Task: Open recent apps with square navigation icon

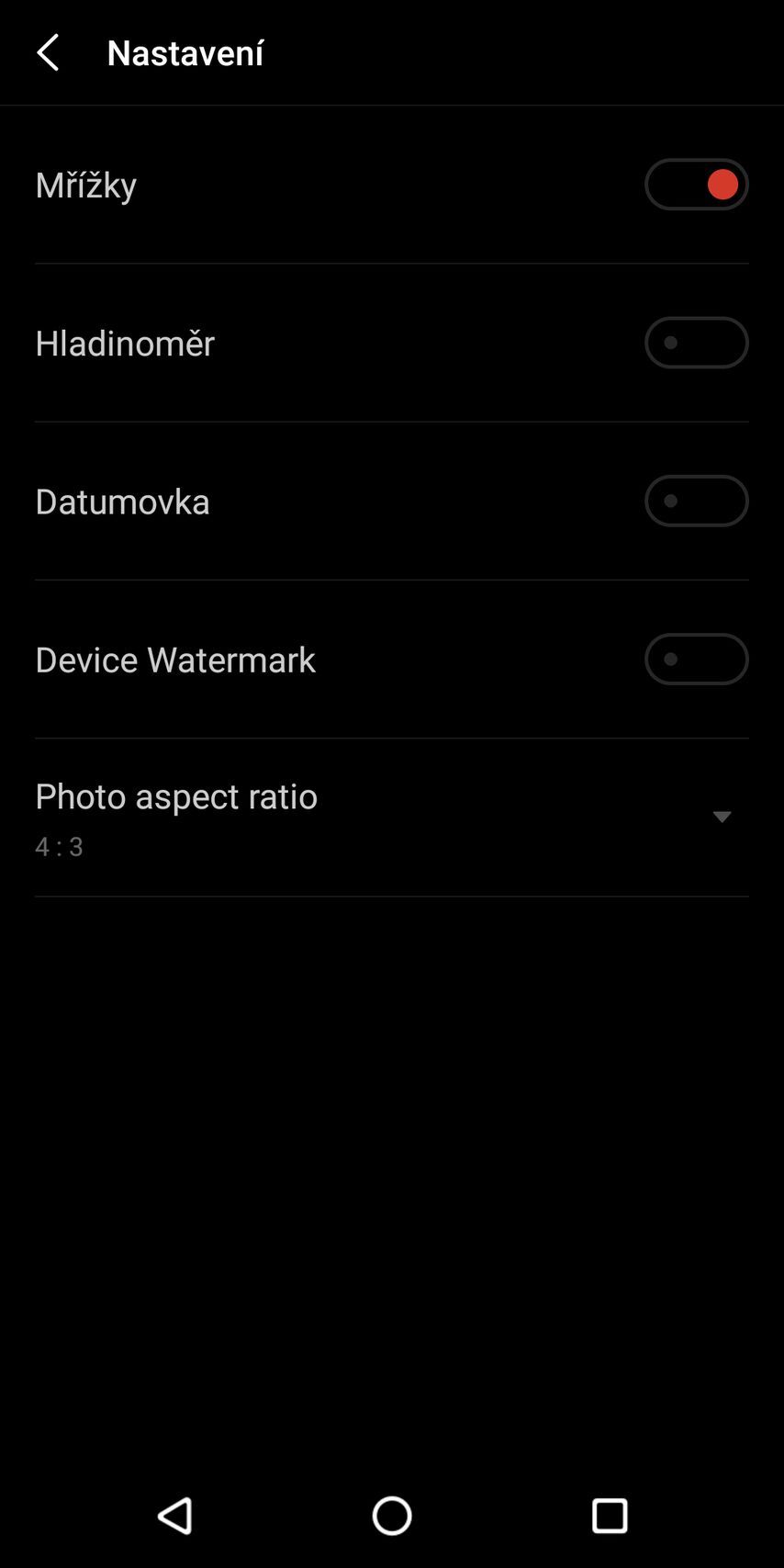Action: [x=608, y=1516]
